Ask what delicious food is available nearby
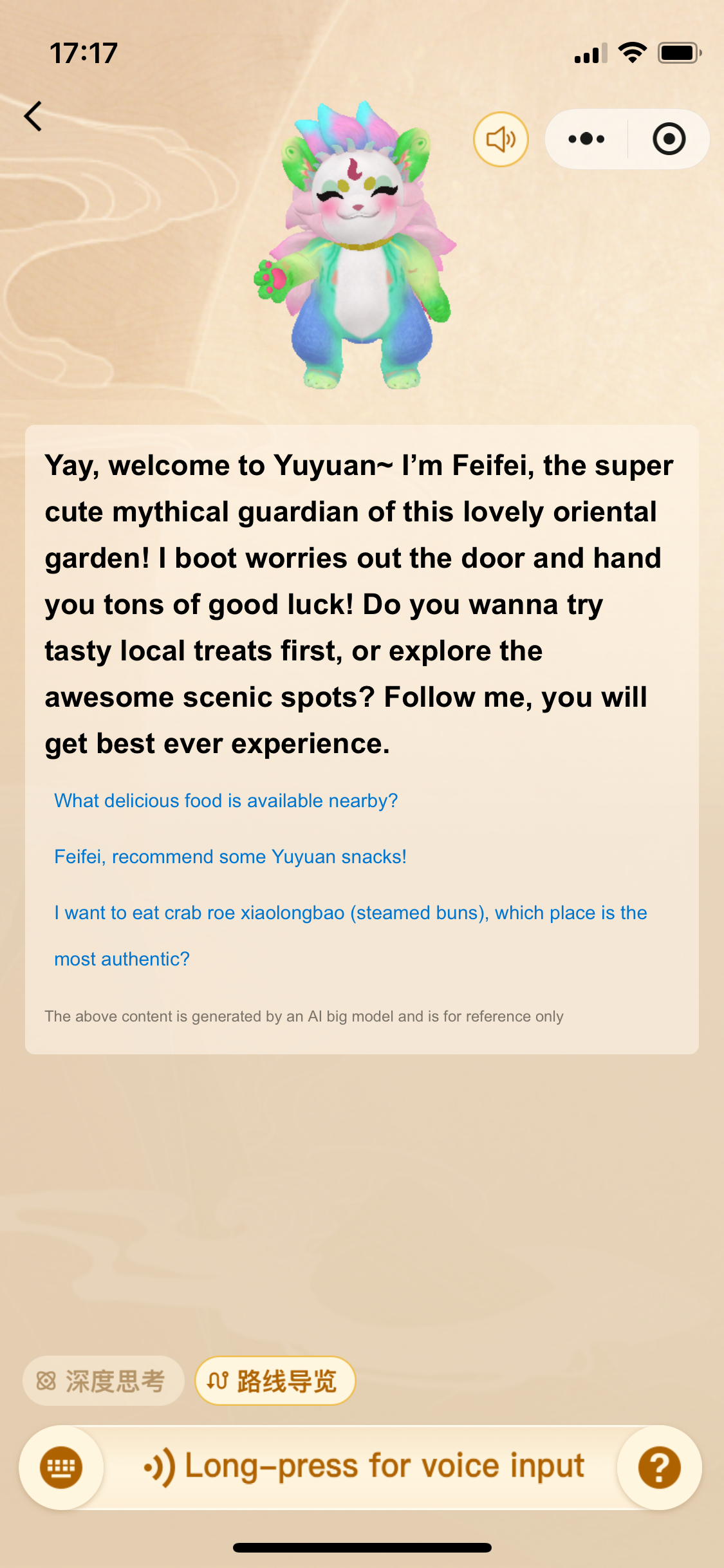This screenshot has width=724, height=1568. tap(226, 801)
